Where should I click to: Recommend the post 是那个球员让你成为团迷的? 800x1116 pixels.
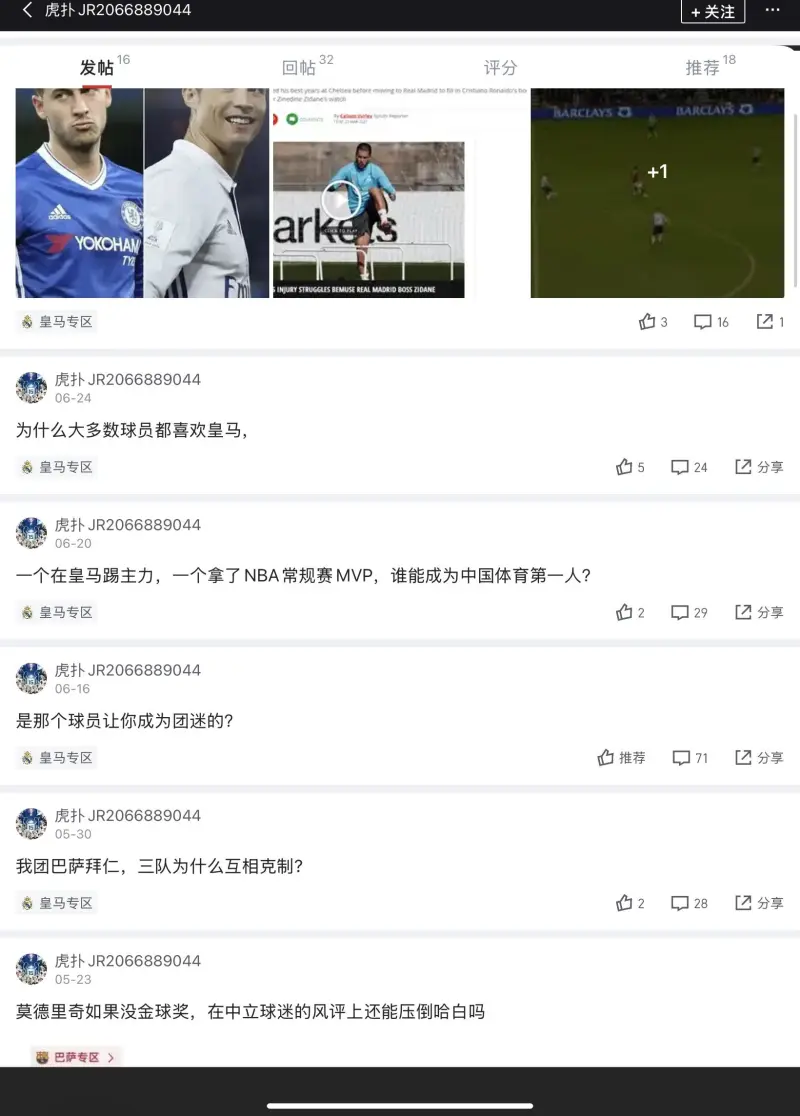pyautogui.click(x=621, y=758)
